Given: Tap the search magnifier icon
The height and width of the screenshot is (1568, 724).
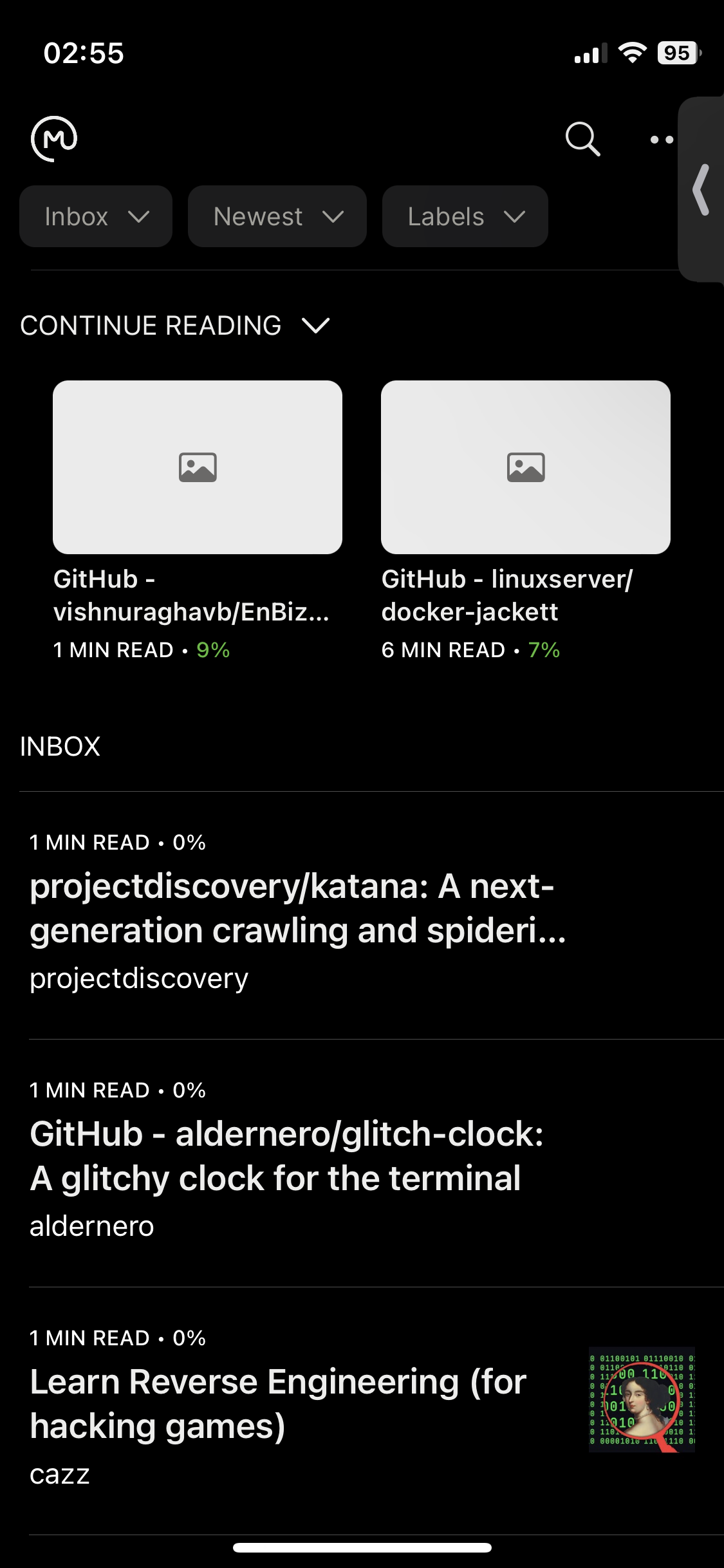Looking at the screenshot, I should point(582,138).
